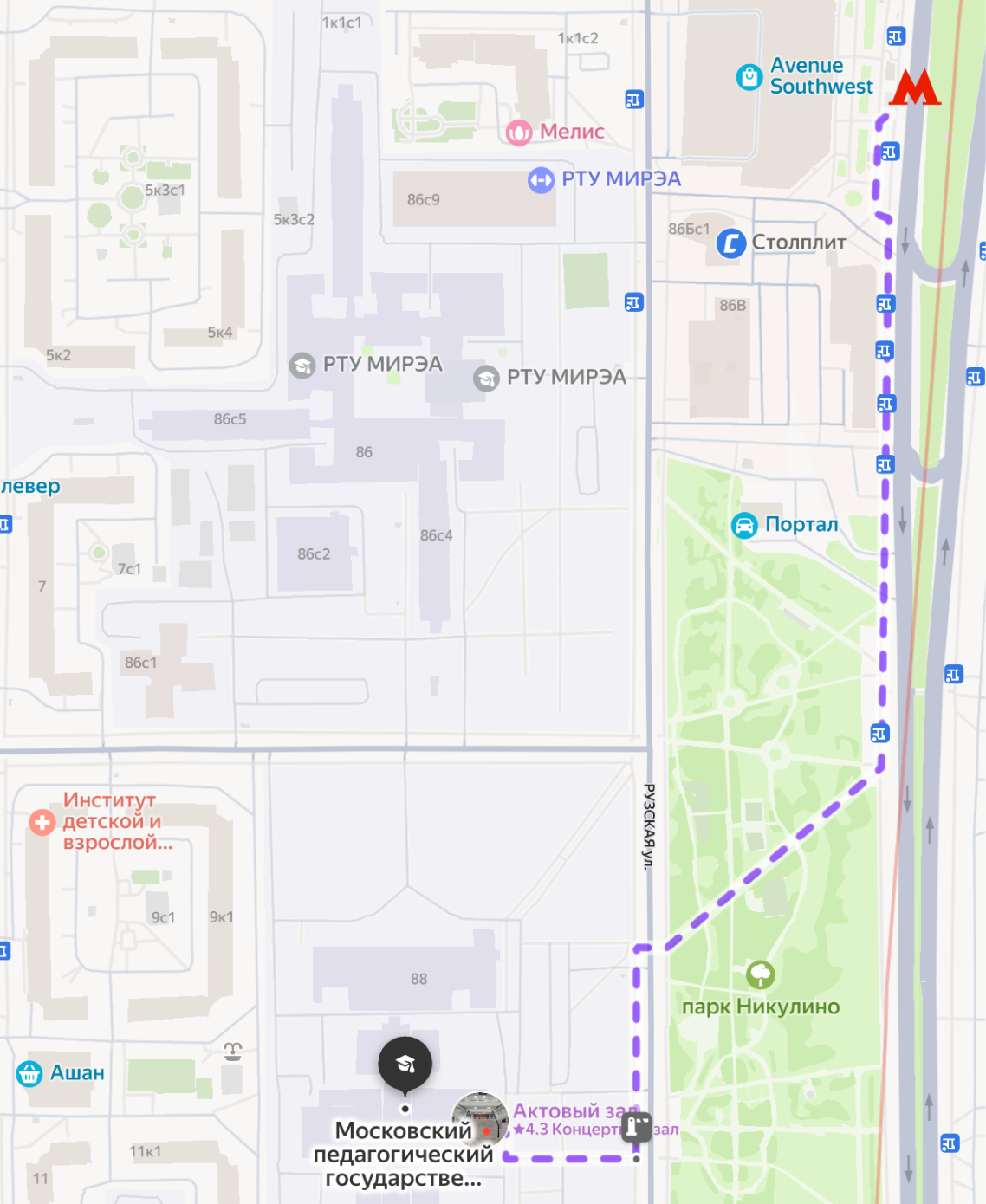
Task: Open Институт детской и взрослой clinic pin
Action: click(42, 821)
